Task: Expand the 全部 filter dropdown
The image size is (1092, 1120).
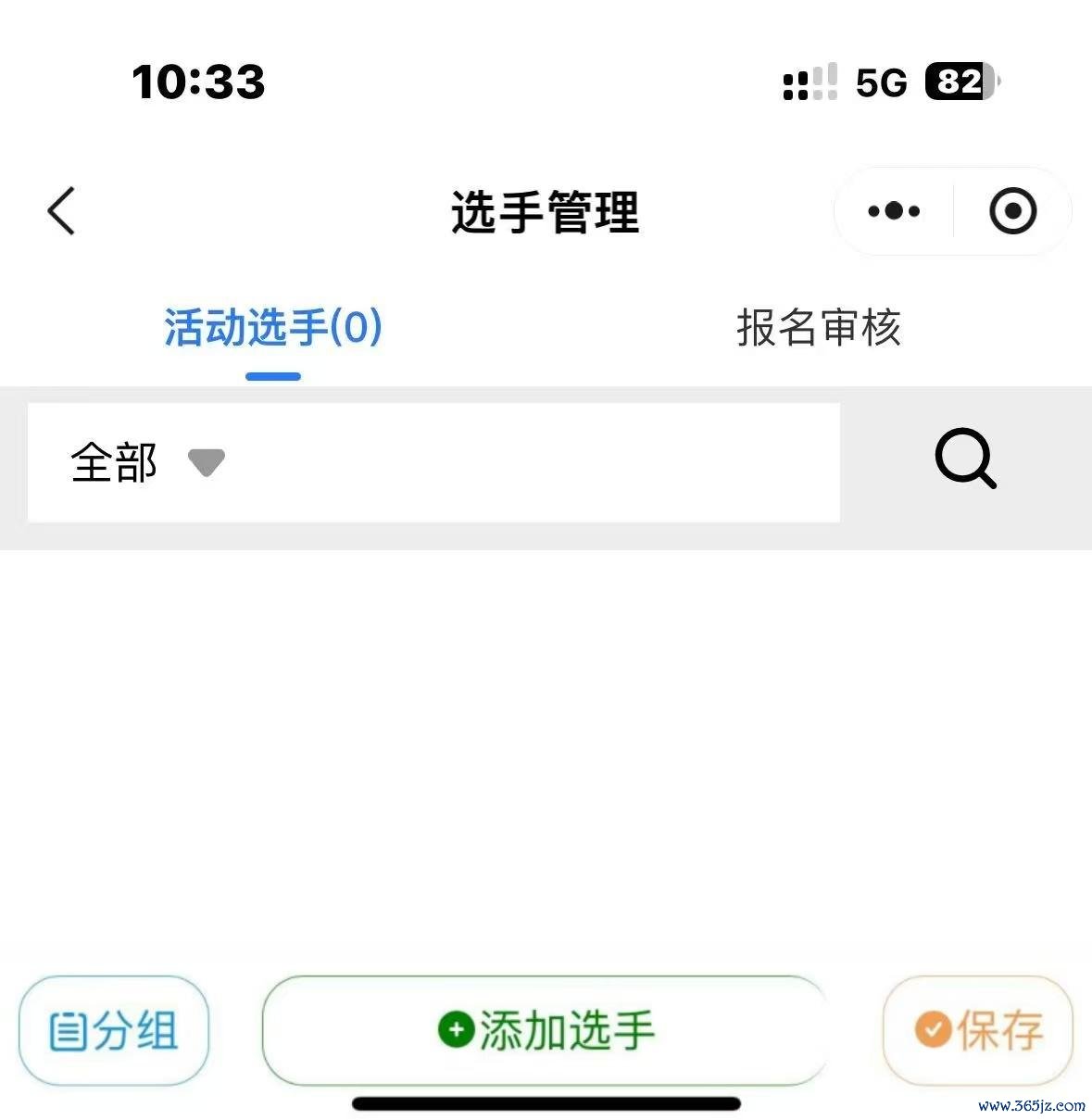Action: (x=148, y=462)
